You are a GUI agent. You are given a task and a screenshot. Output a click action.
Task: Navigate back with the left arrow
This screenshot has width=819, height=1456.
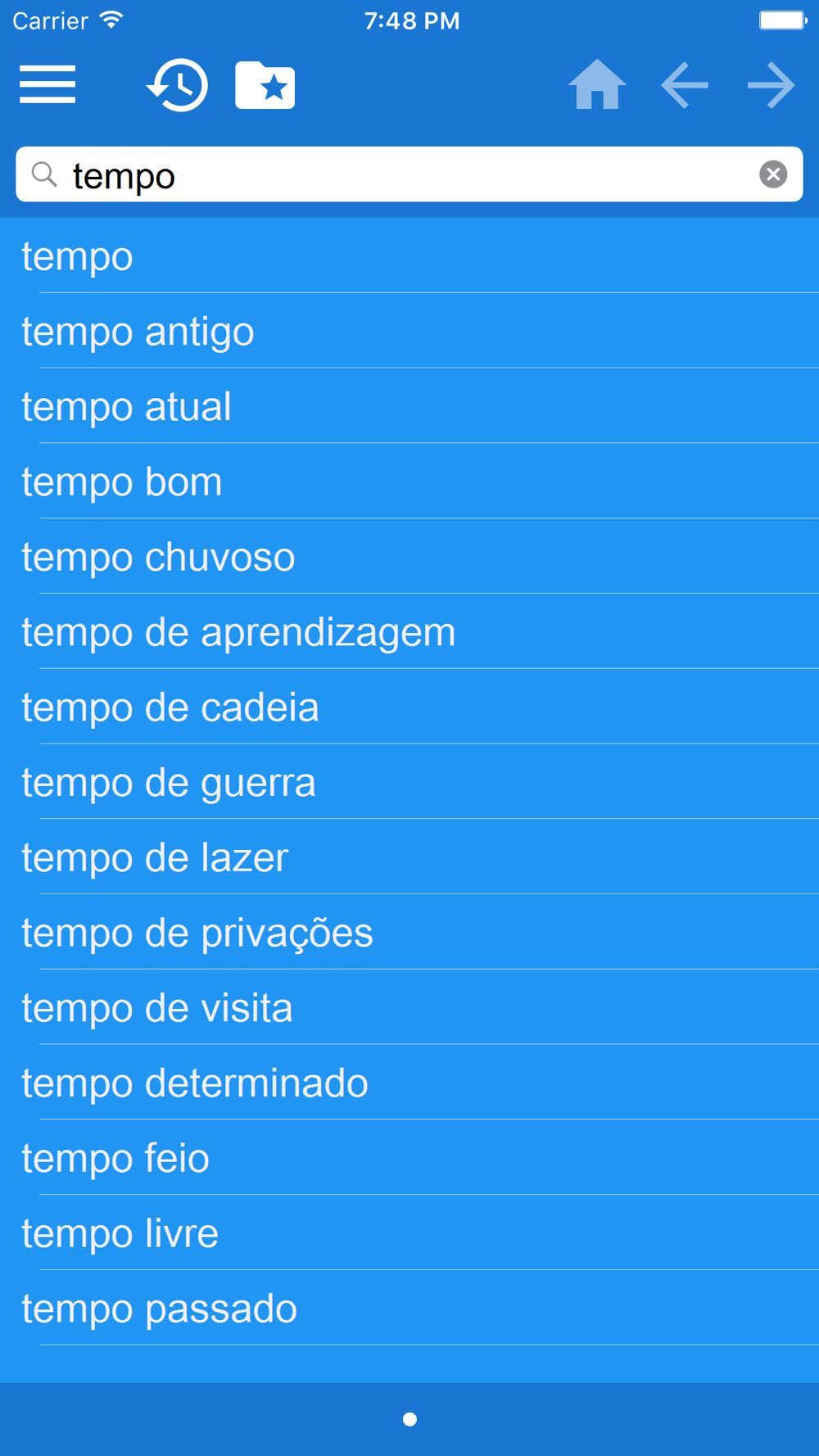(684, 84)
